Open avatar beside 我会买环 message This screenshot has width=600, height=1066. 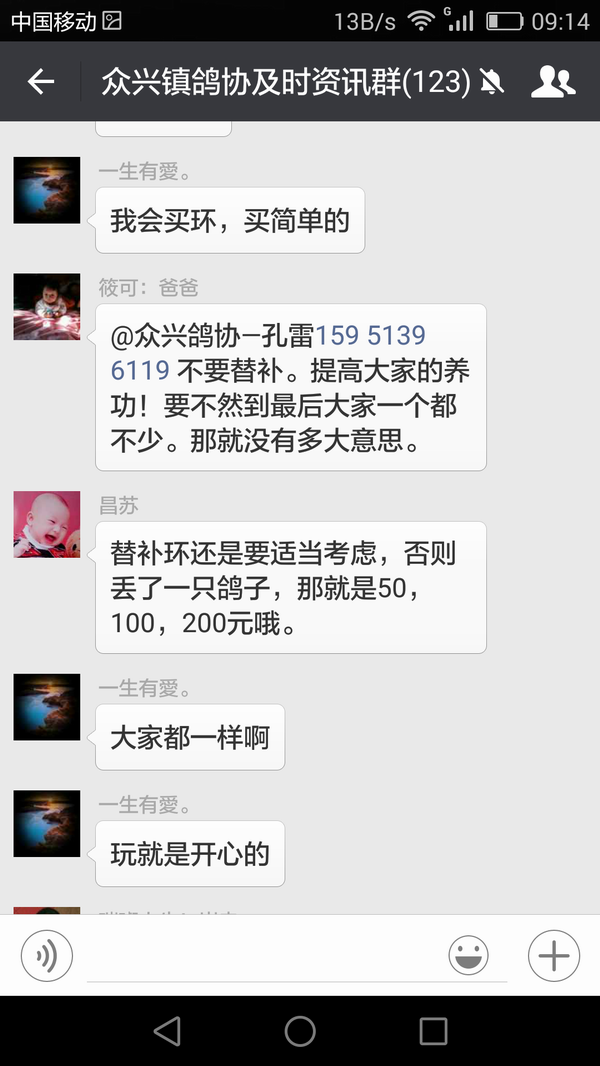pos(47,190)
